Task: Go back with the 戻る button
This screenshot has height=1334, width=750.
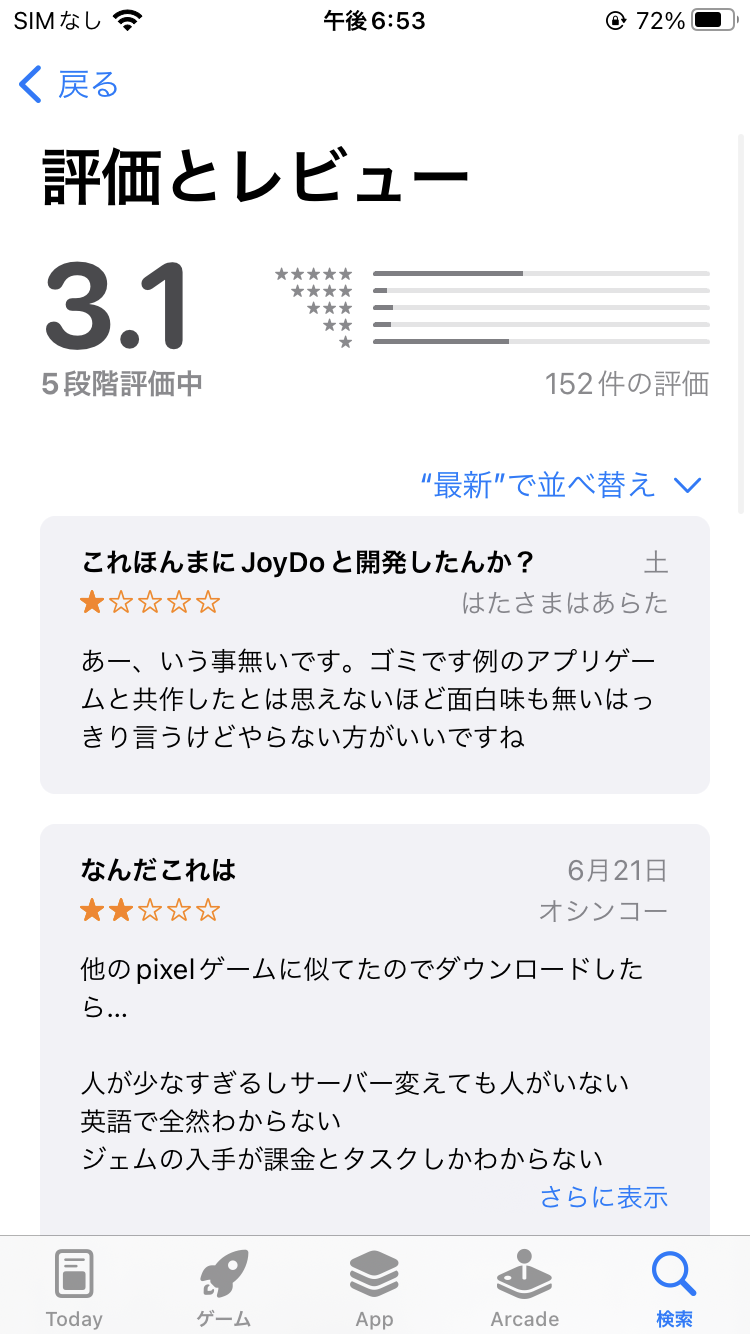Action: point(69,85)
